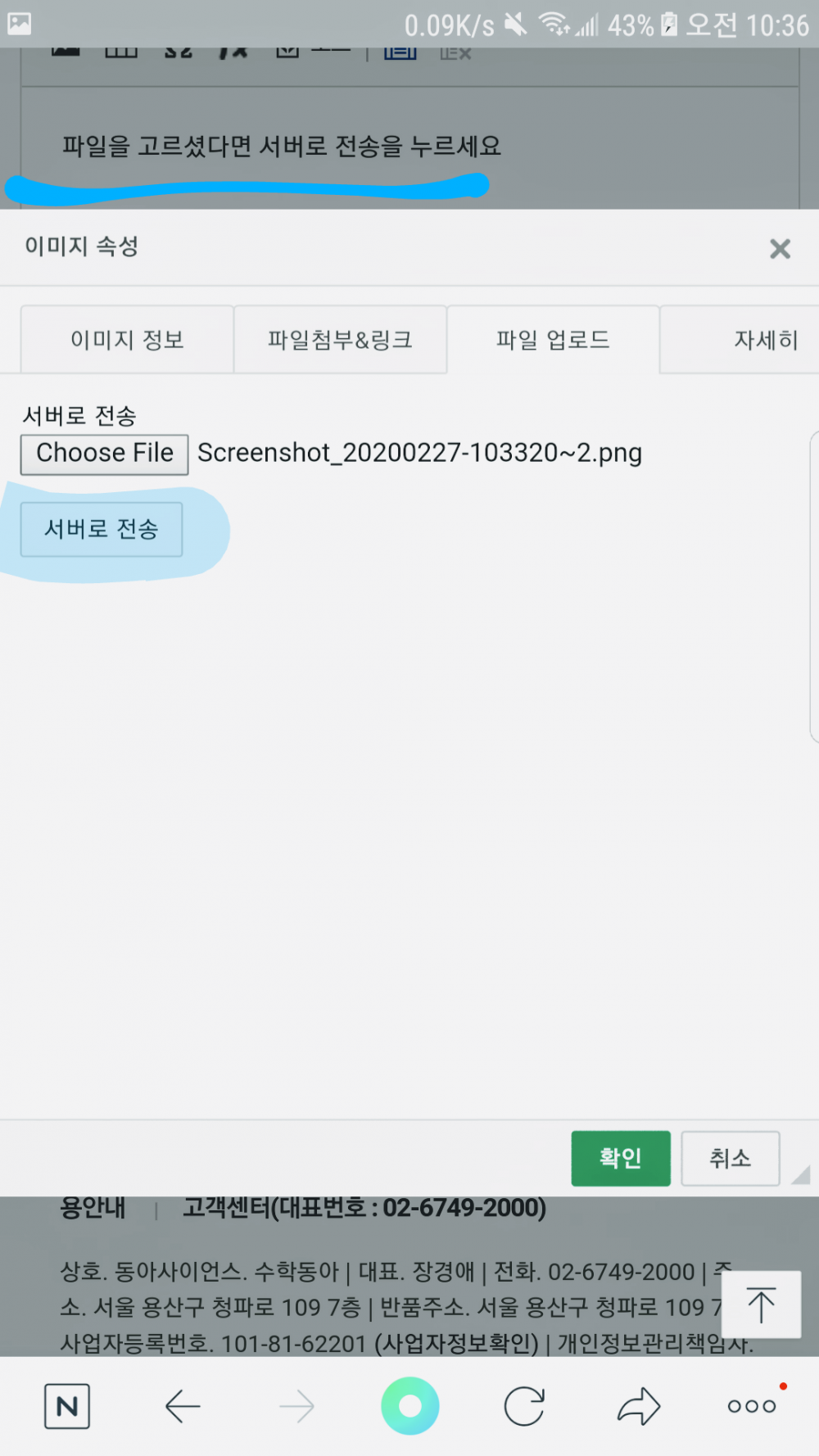Open the 파일첨부&링크 tab

click(x=340, y=340)
